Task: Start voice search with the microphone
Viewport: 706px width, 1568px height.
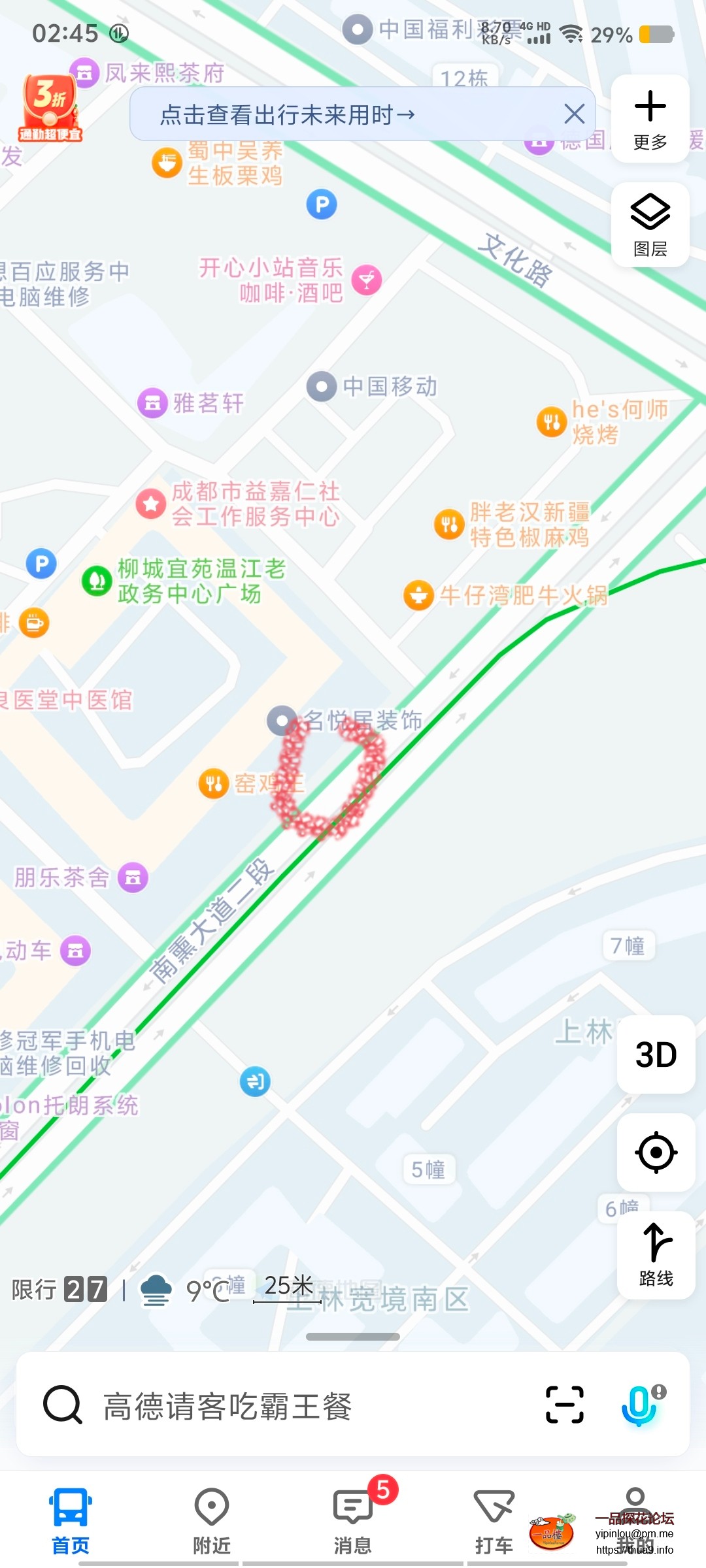Action: point(639,1405)
